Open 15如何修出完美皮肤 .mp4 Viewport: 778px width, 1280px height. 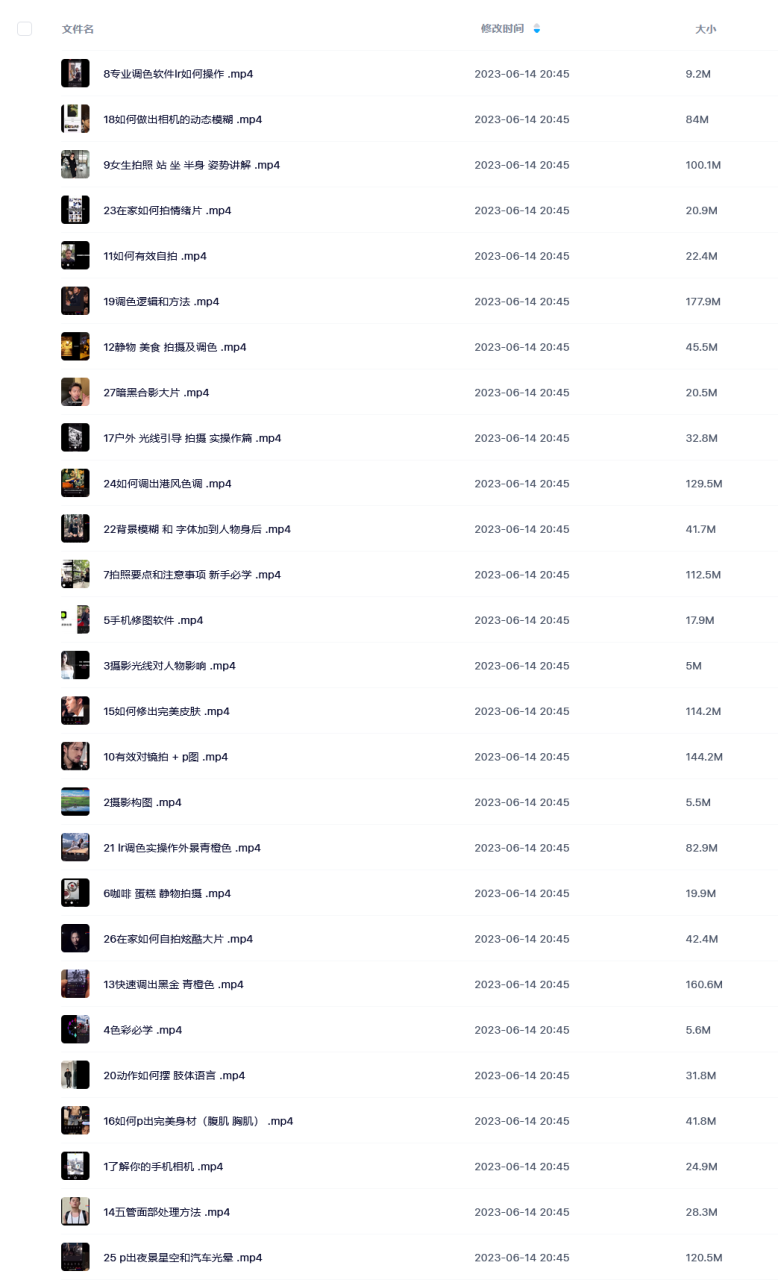point(166,711)
